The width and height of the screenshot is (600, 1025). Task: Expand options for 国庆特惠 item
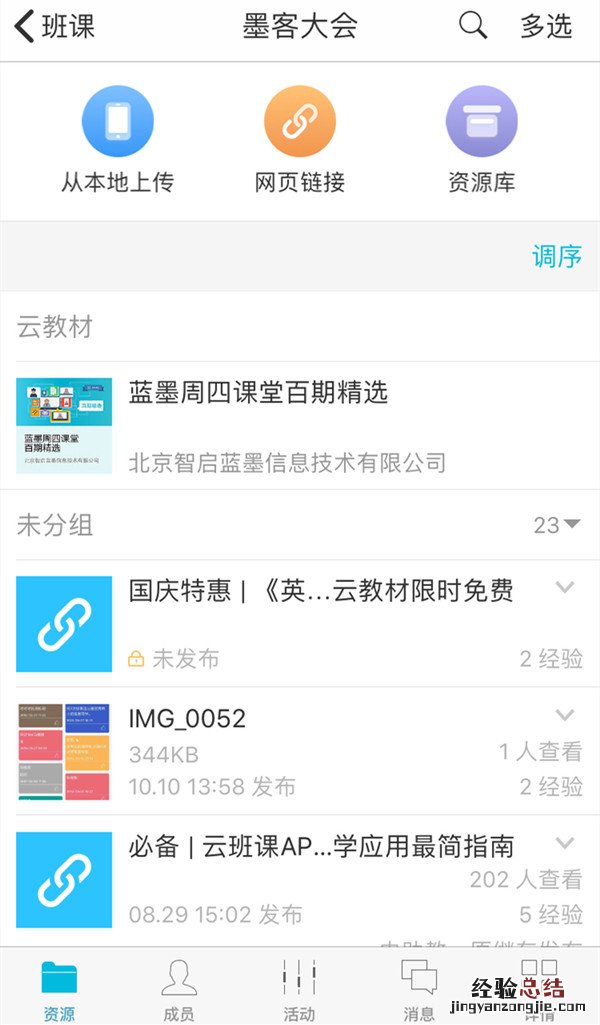coord(565,587)
